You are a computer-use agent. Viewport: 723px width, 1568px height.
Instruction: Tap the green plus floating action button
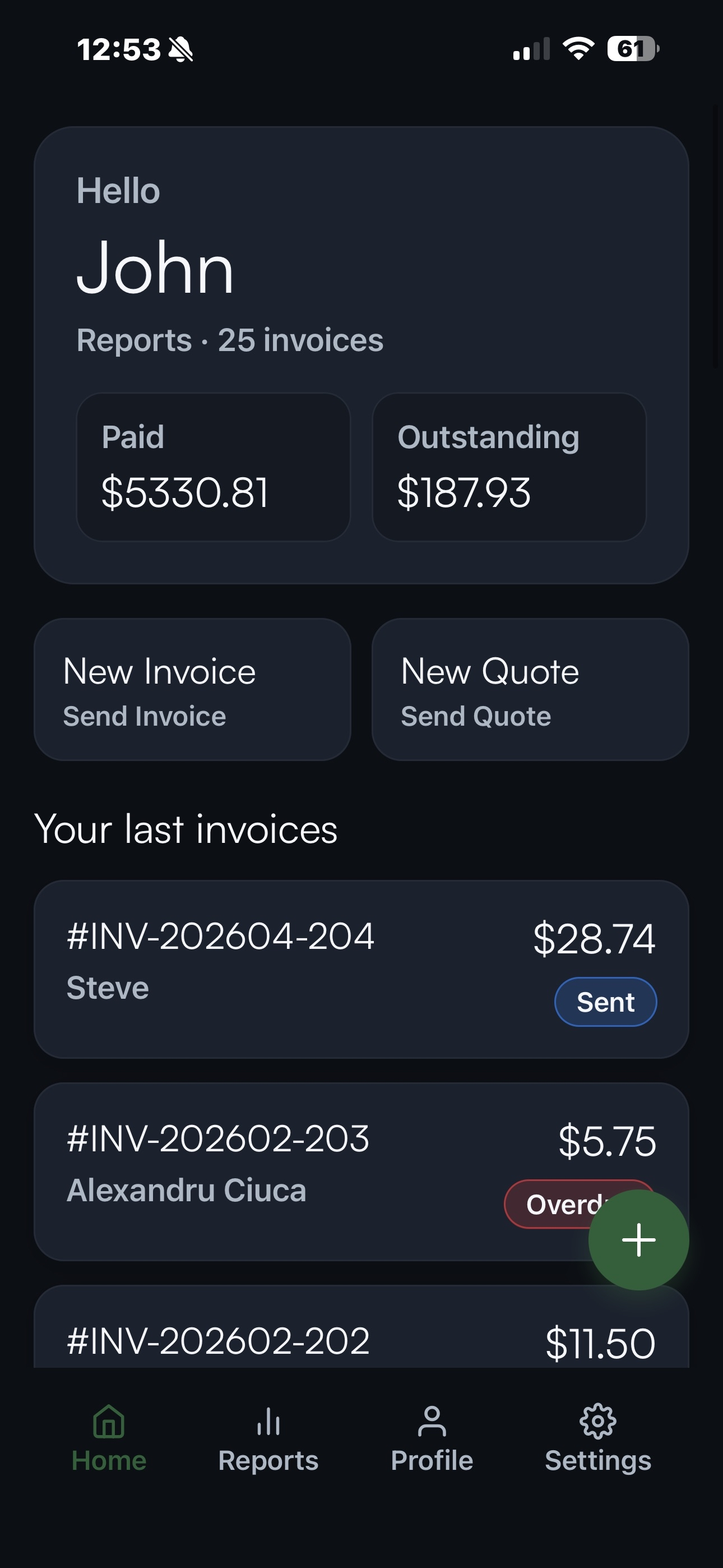pyautogui.click(x=638, y=1239)
